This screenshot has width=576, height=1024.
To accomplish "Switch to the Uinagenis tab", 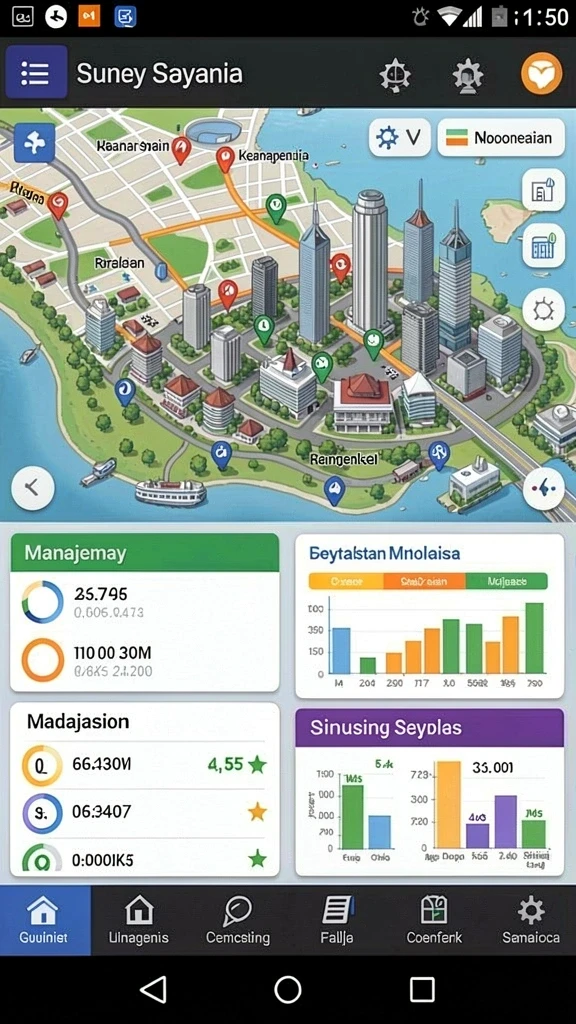I will tap(138, 921).
